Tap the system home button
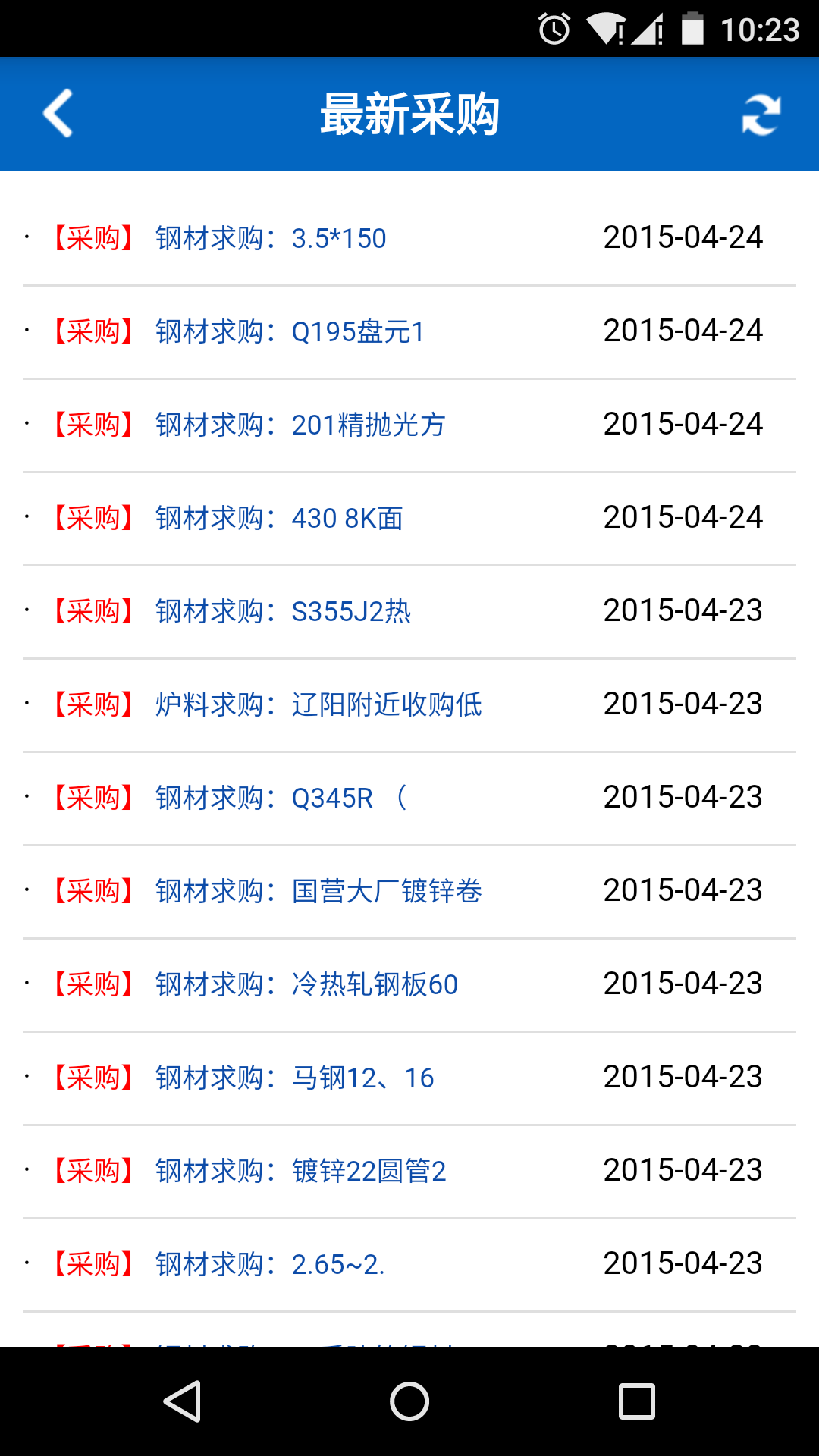Screen dimensions: 819x1456 coord(409,1401)
